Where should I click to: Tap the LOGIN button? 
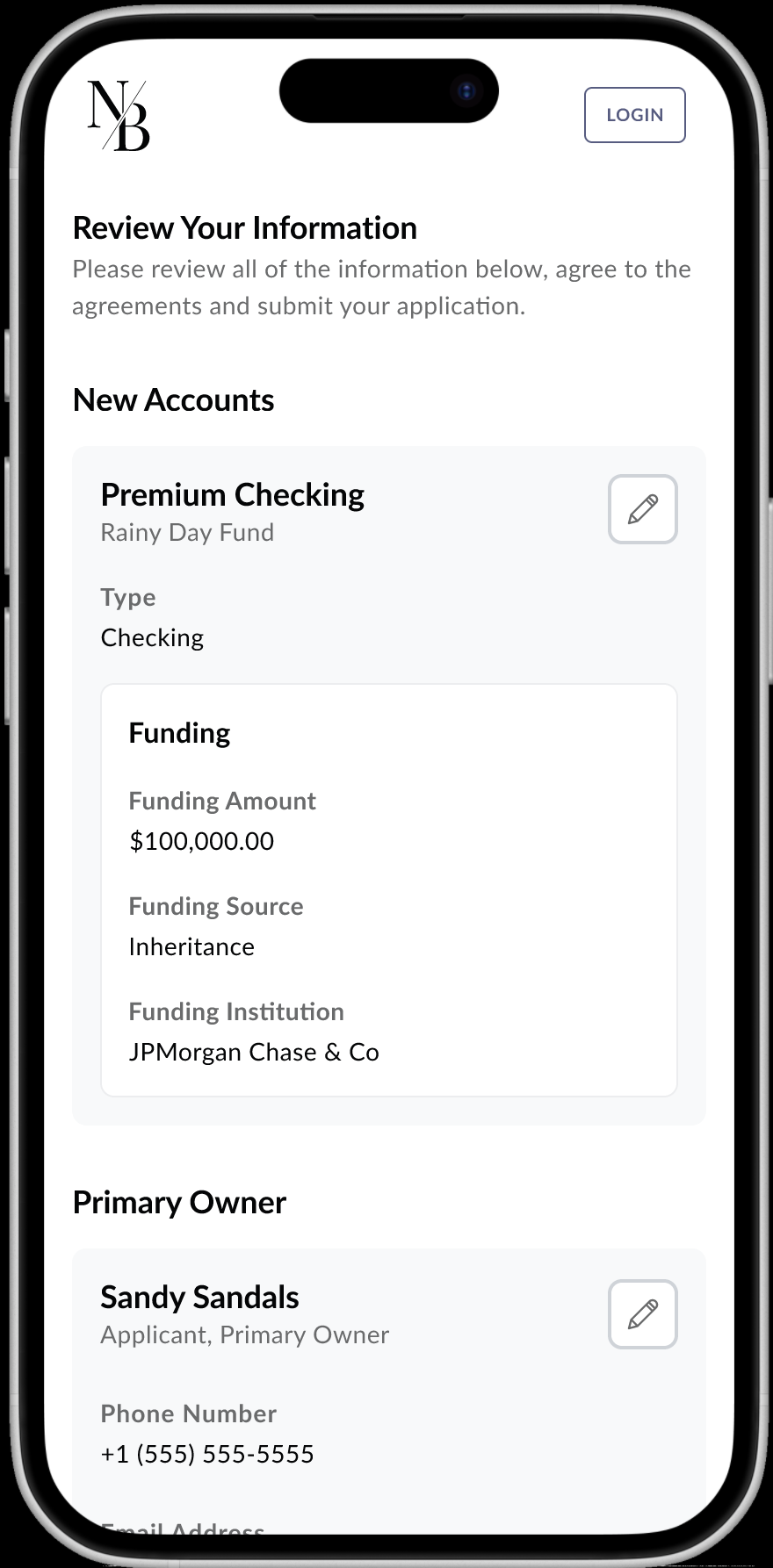tap(634, 115)
